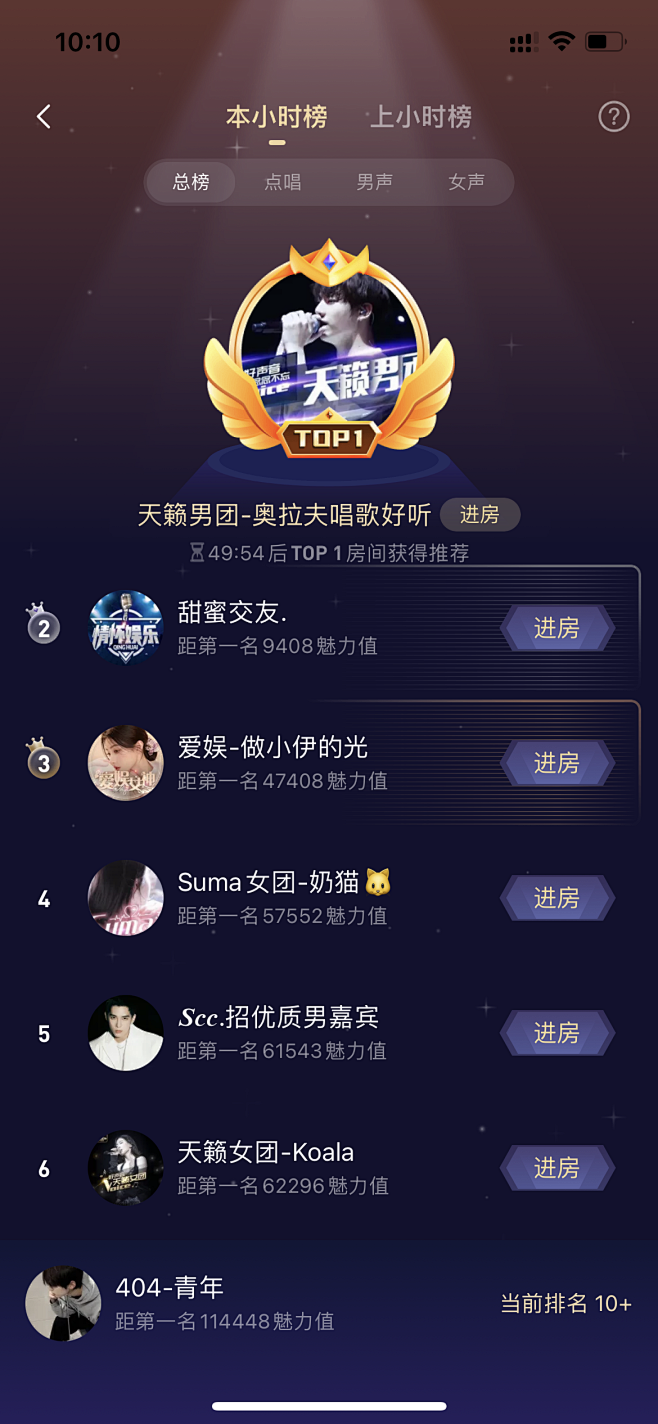658x1424 pixels.
Task: Go back using the top-left arrow
Action: 44,117
